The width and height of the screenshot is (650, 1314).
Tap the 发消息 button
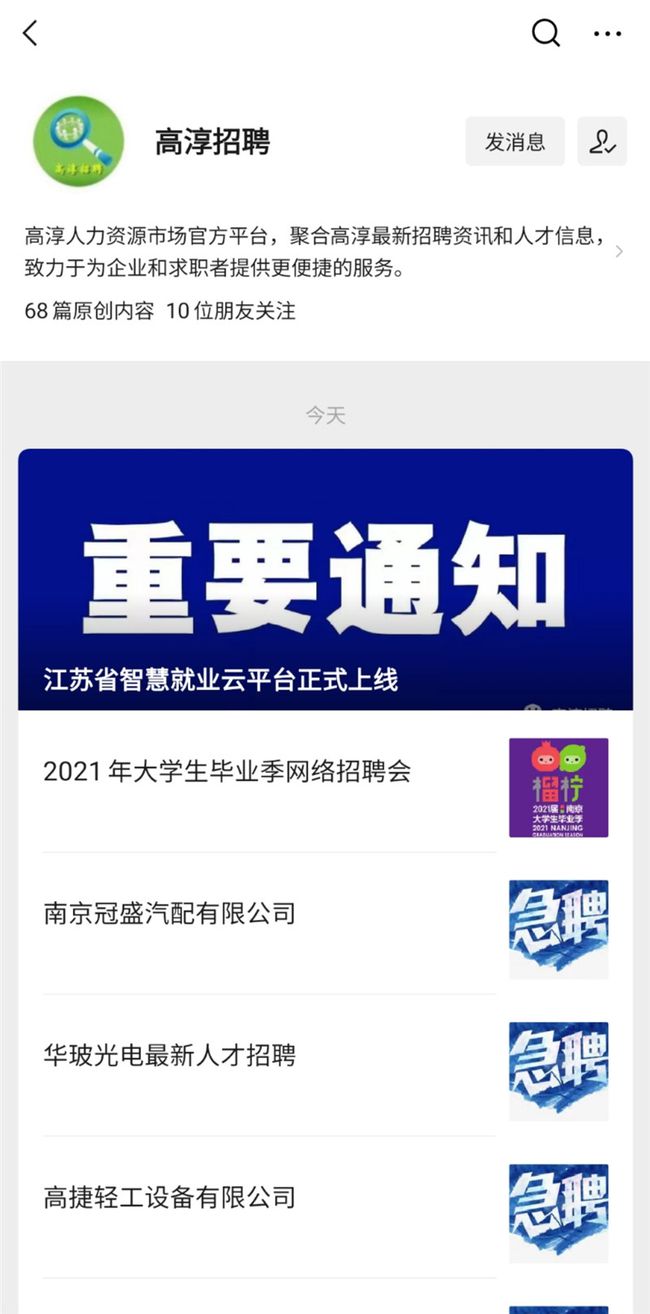click(x=515, y=142)
